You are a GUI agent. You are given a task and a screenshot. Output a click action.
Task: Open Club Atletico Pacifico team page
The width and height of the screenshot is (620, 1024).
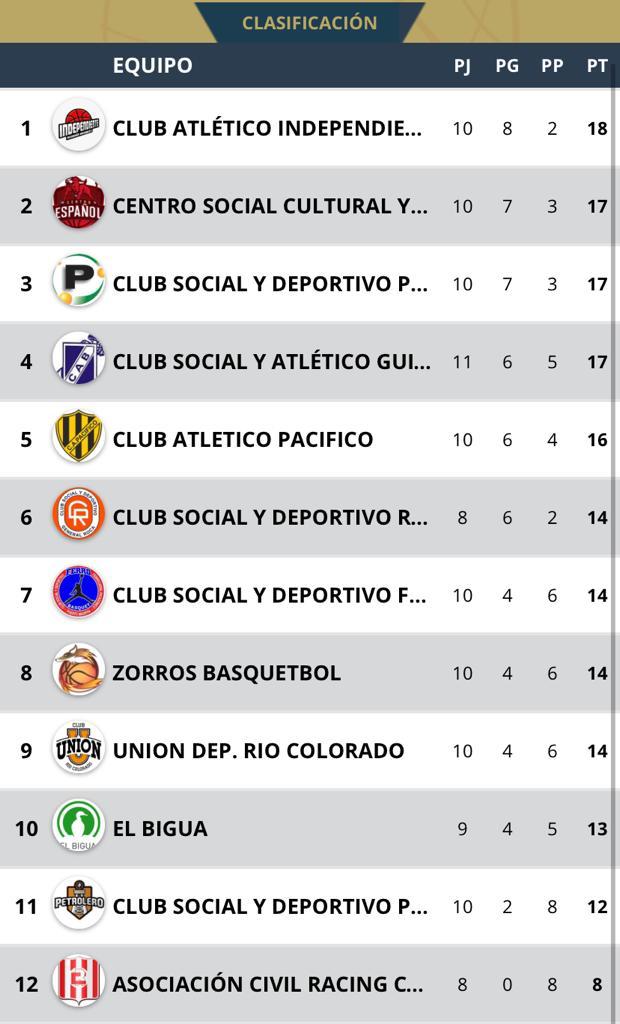coord(243,440)
